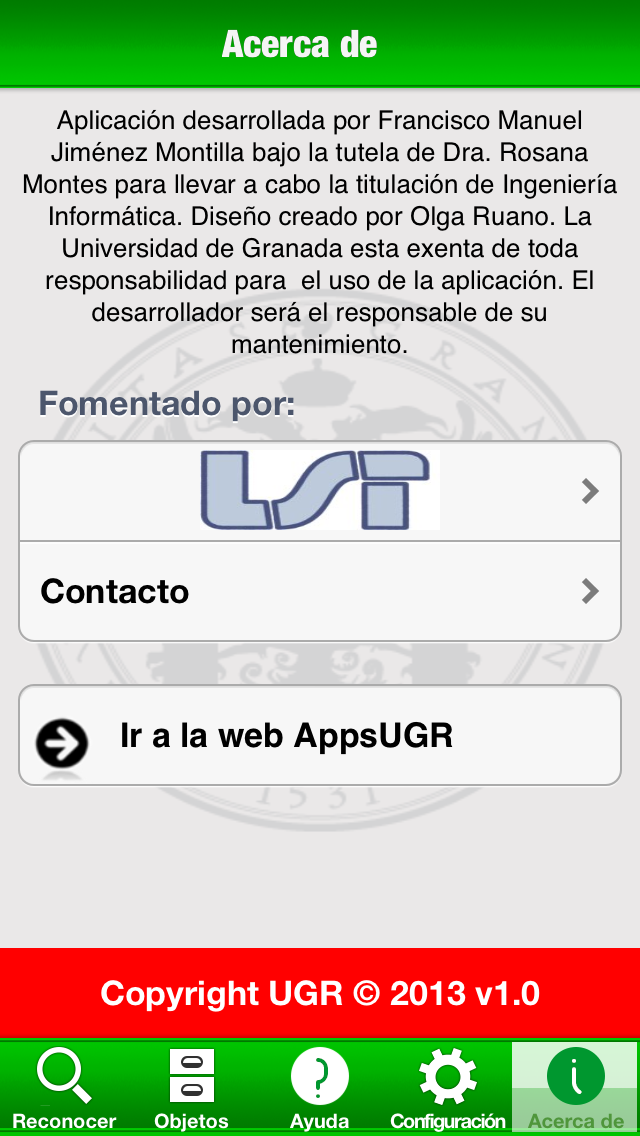Select the Acerca de tab
Viewport: 640px width, 1136px height.
pos(575,1088)
